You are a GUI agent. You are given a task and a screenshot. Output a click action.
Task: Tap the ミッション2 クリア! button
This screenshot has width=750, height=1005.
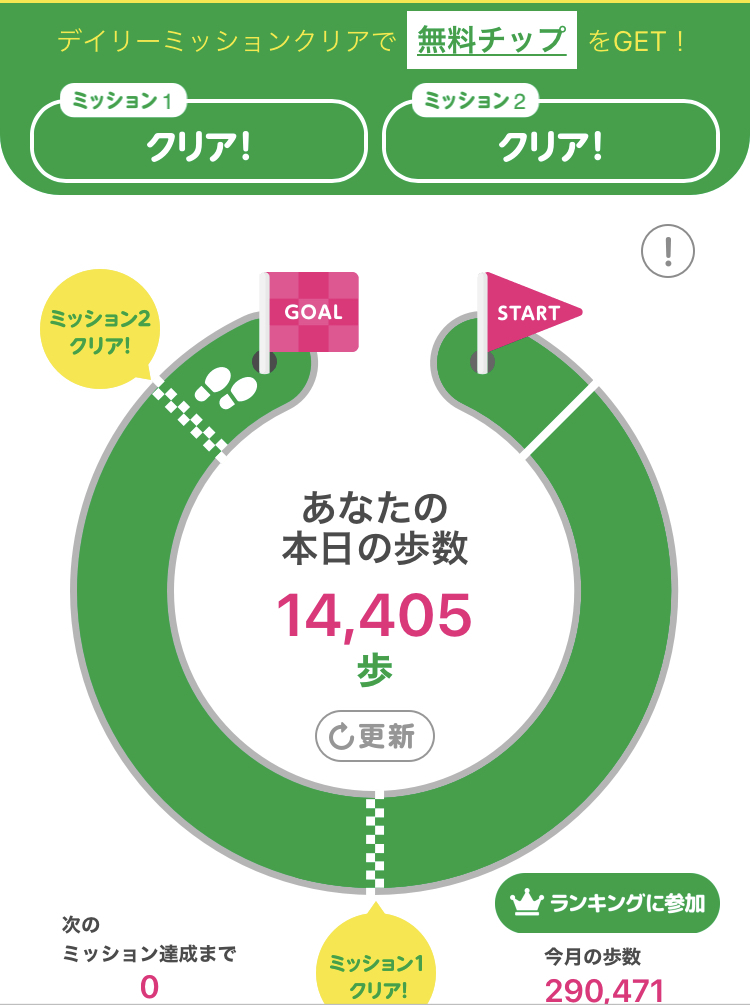coord(551,141)
